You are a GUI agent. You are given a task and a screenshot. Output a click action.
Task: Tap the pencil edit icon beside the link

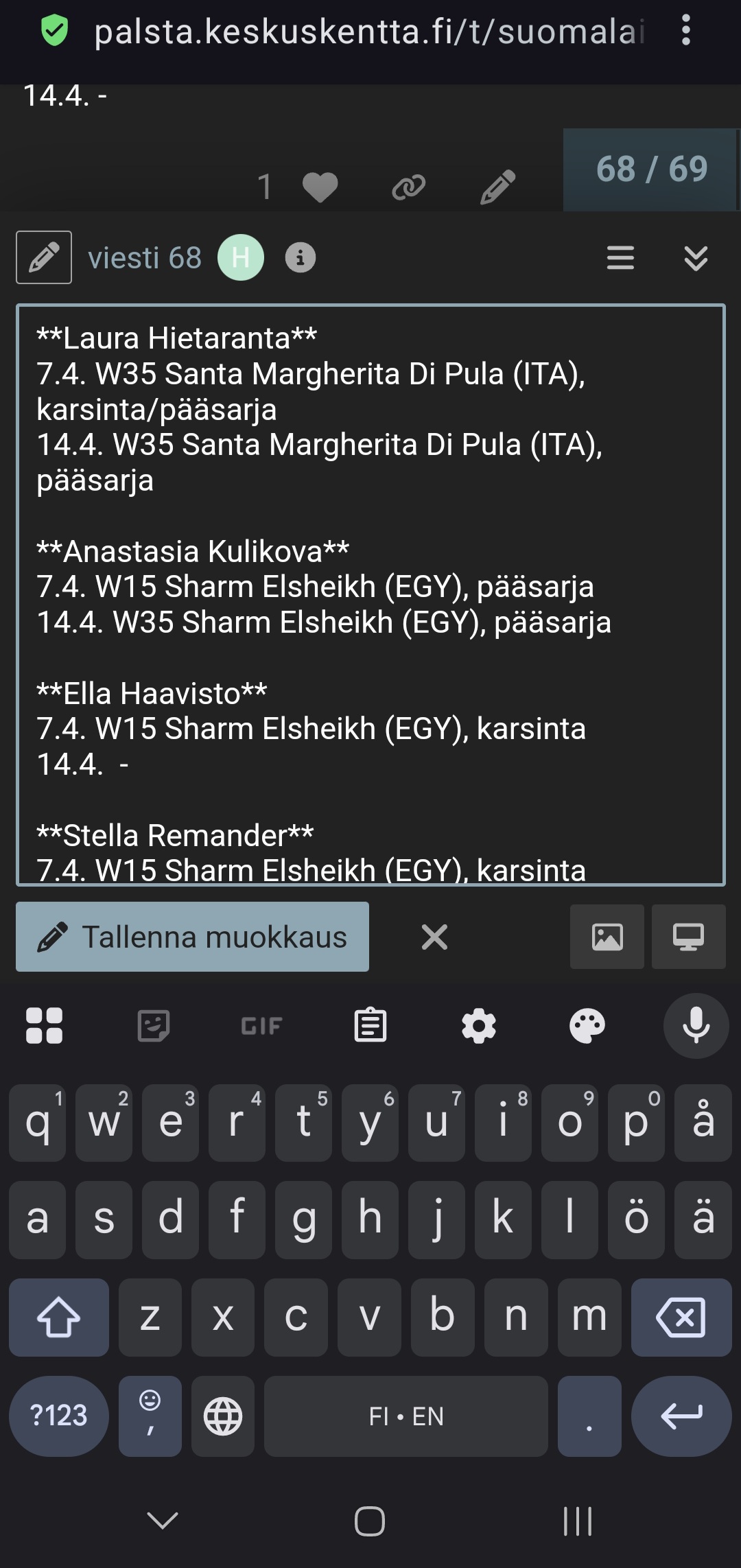point(497,187)
